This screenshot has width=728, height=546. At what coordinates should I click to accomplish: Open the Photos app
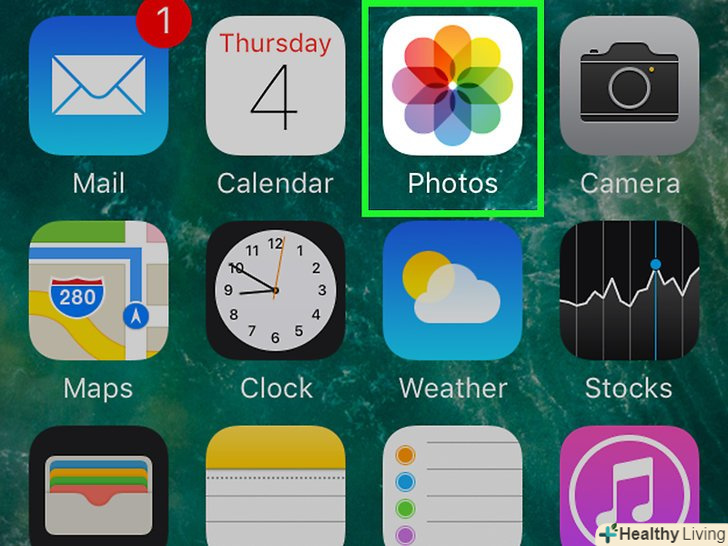[x=452, y=85]
